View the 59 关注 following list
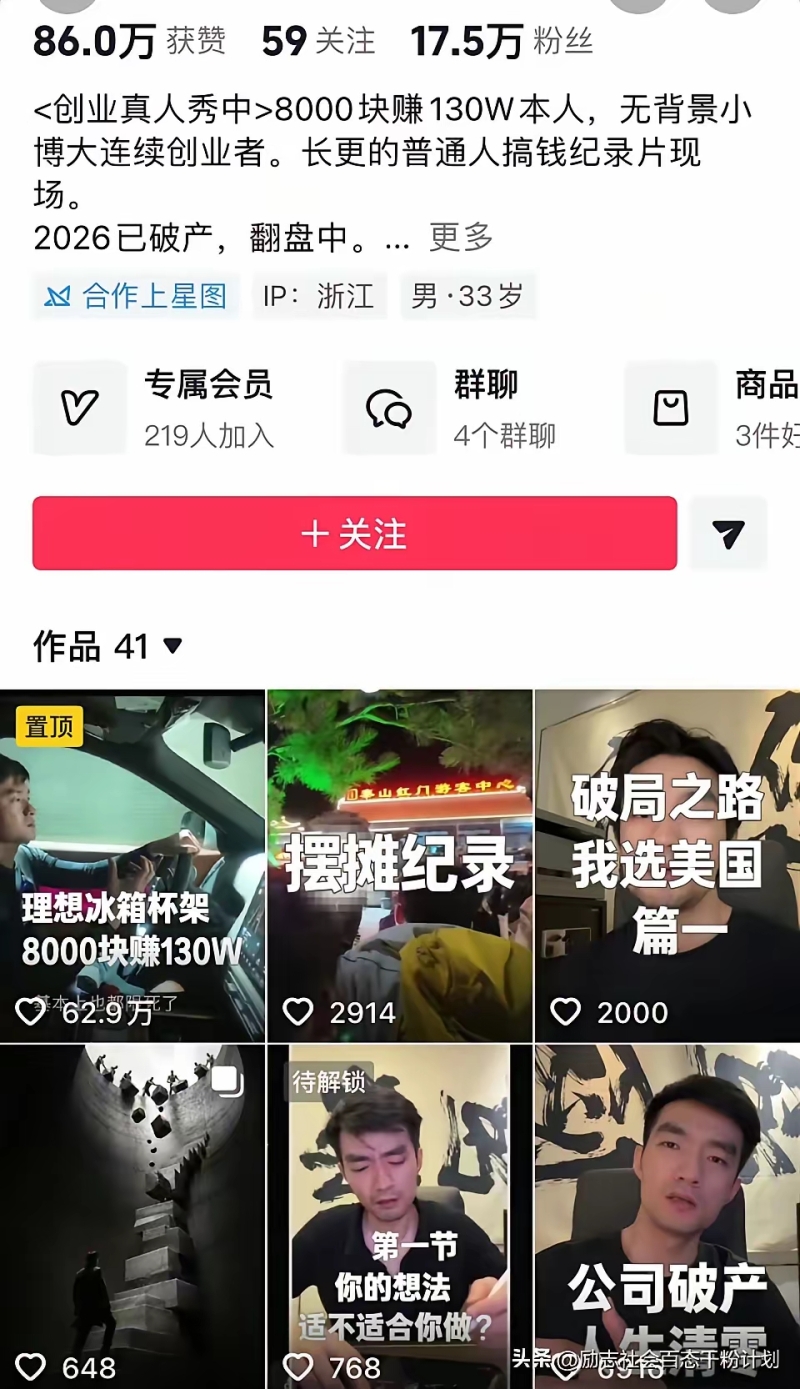This screenshot has width=800, height=1389. (318, 41)
